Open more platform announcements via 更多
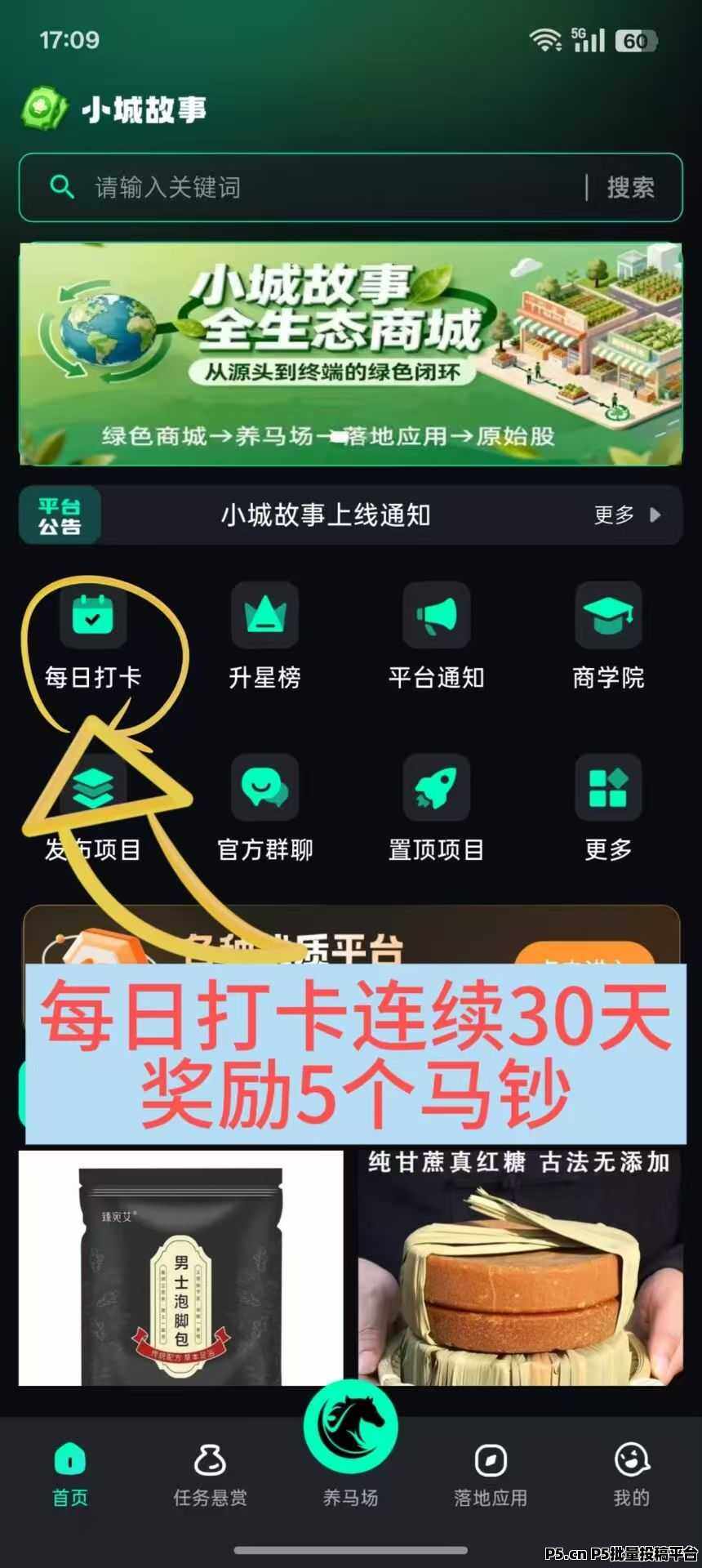The height and width of the screenshot is (1568, 702). [x=626, y=515]
